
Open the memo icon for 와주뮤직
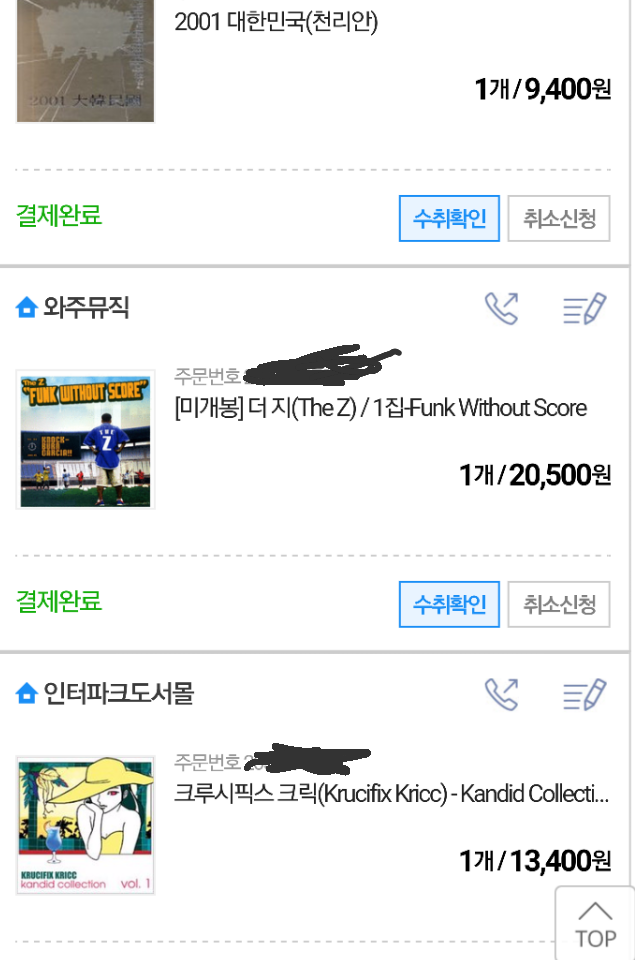(x=584, y=308)
